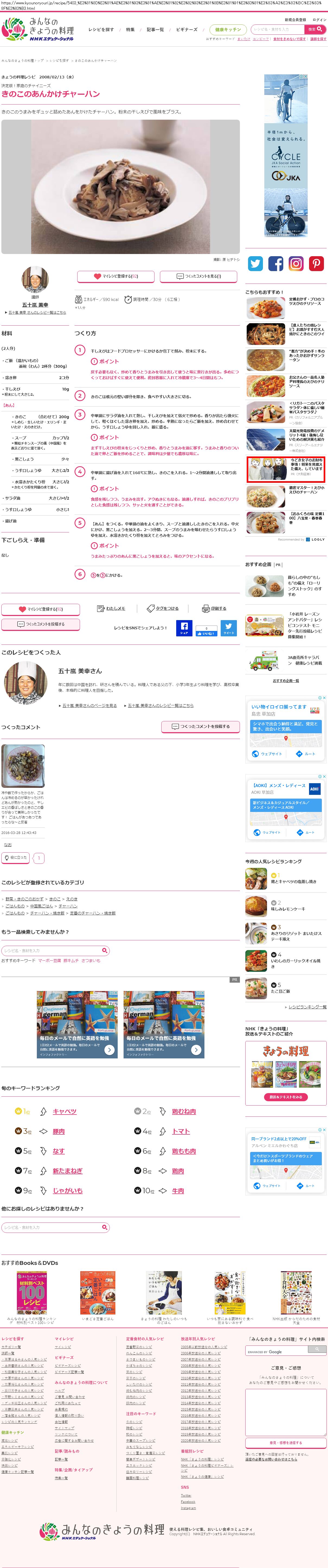Share recipe with Facebook シェア button
This screenshot has height=1568, width=328.
coord(184,628)
